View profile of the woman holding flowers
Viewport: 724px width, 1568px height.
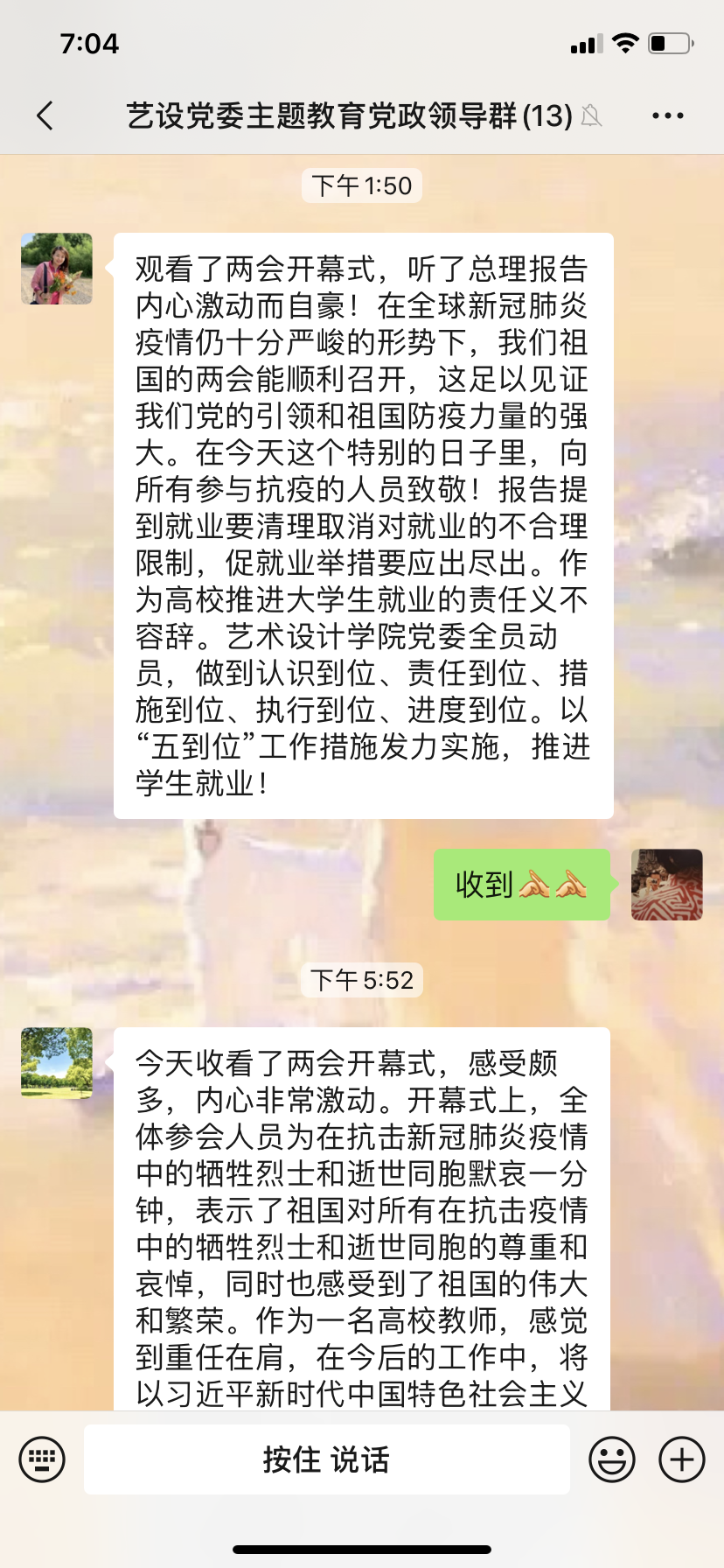coord(57,269)
